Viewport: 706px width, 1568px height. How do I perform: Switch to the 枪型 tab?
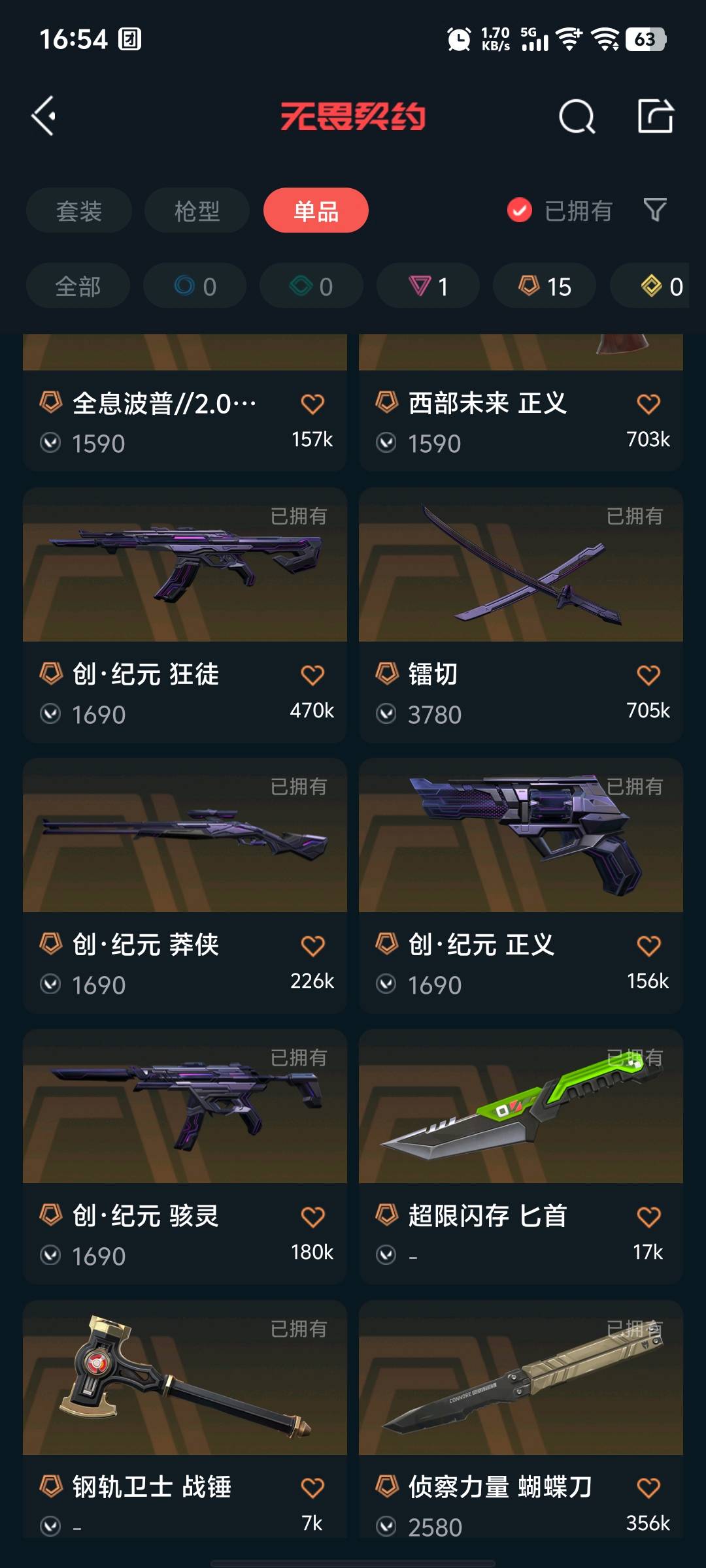pyautogui.click(x=197, y=210)
